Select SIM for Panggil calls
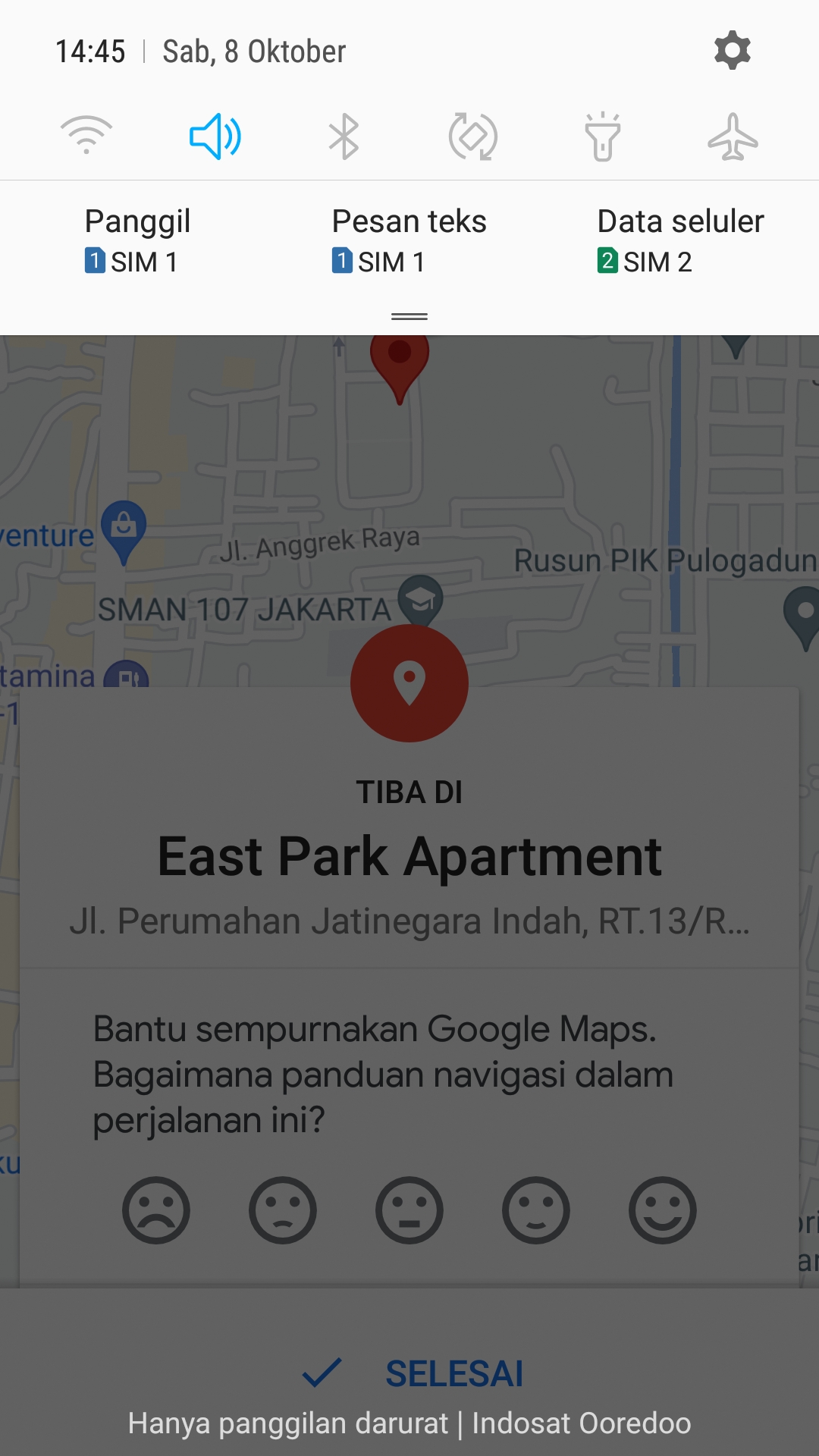 (x=137, y=240)
